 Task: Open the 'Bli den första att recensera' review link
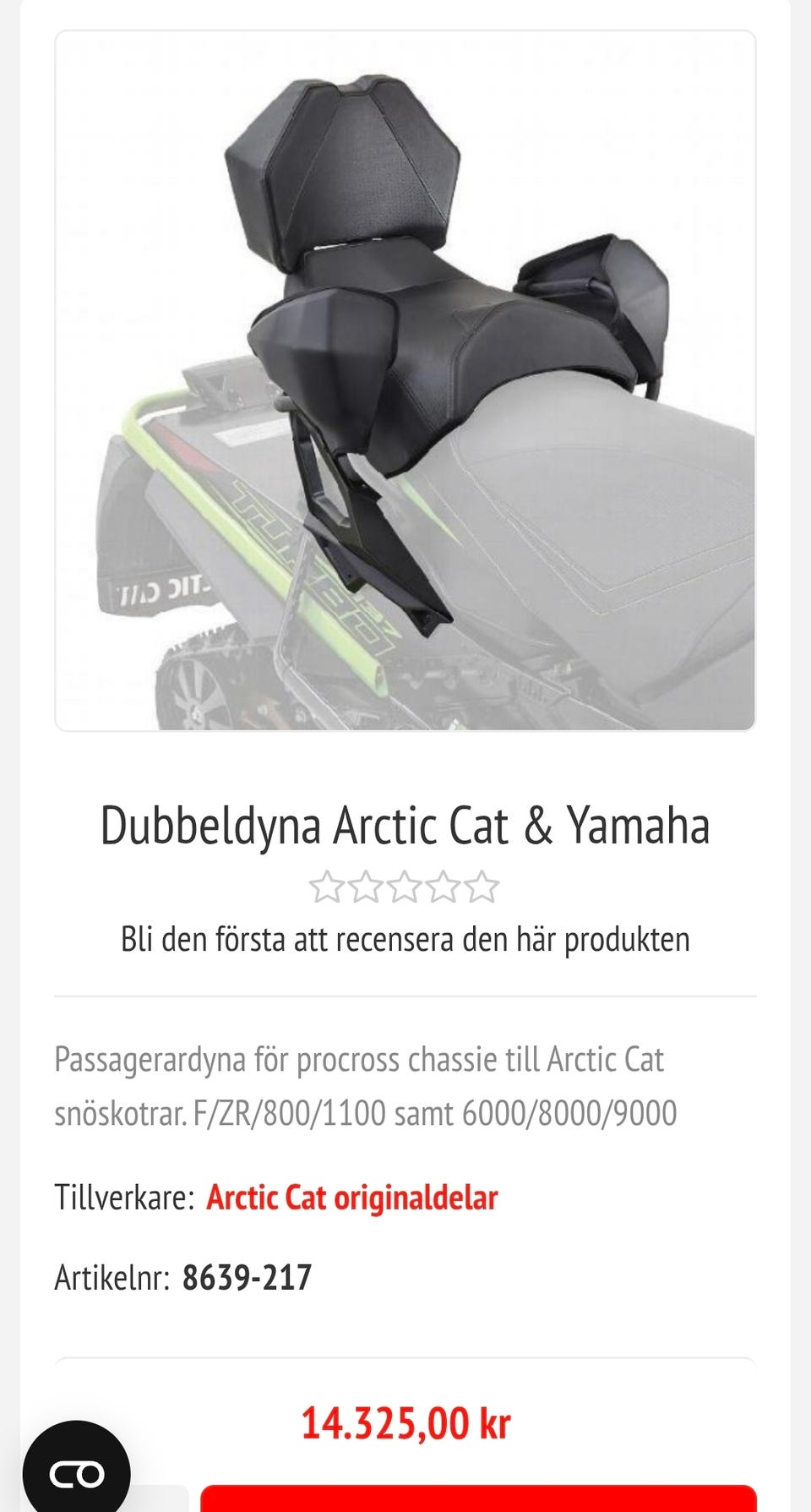405,939
